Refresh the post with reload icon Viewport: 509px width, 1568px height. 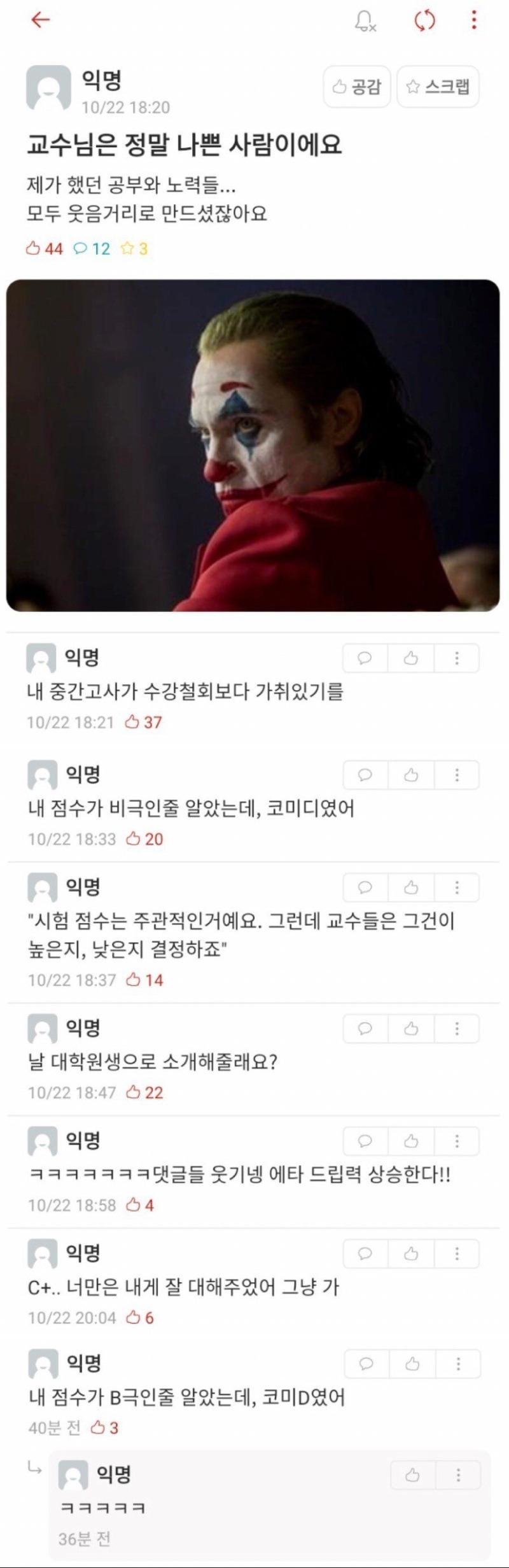pyautogui.click(x=424, y=21)
